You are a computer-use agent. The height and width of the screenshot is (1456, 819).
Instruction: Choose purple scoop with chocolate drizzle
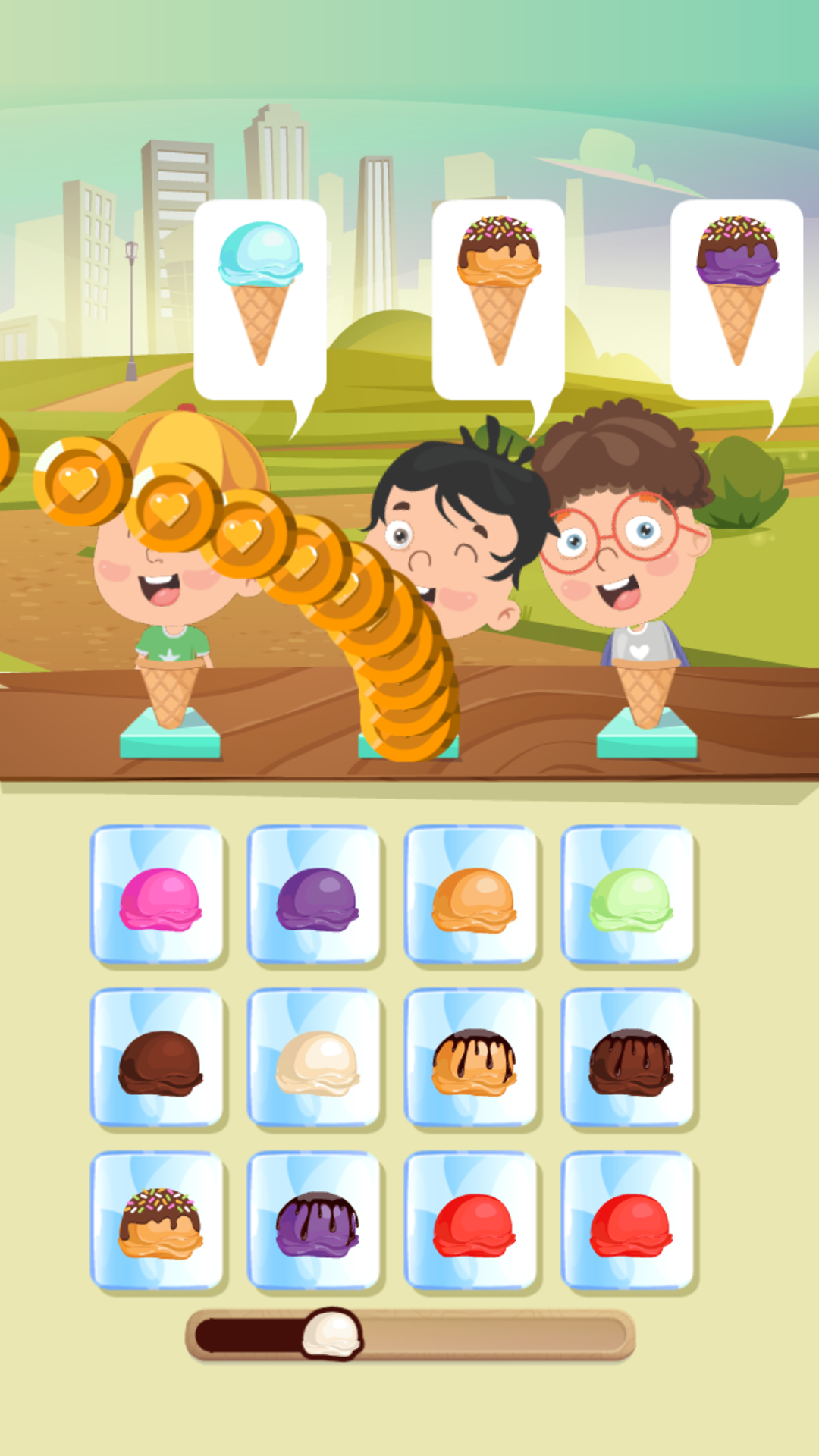[x=316, y=1222]
